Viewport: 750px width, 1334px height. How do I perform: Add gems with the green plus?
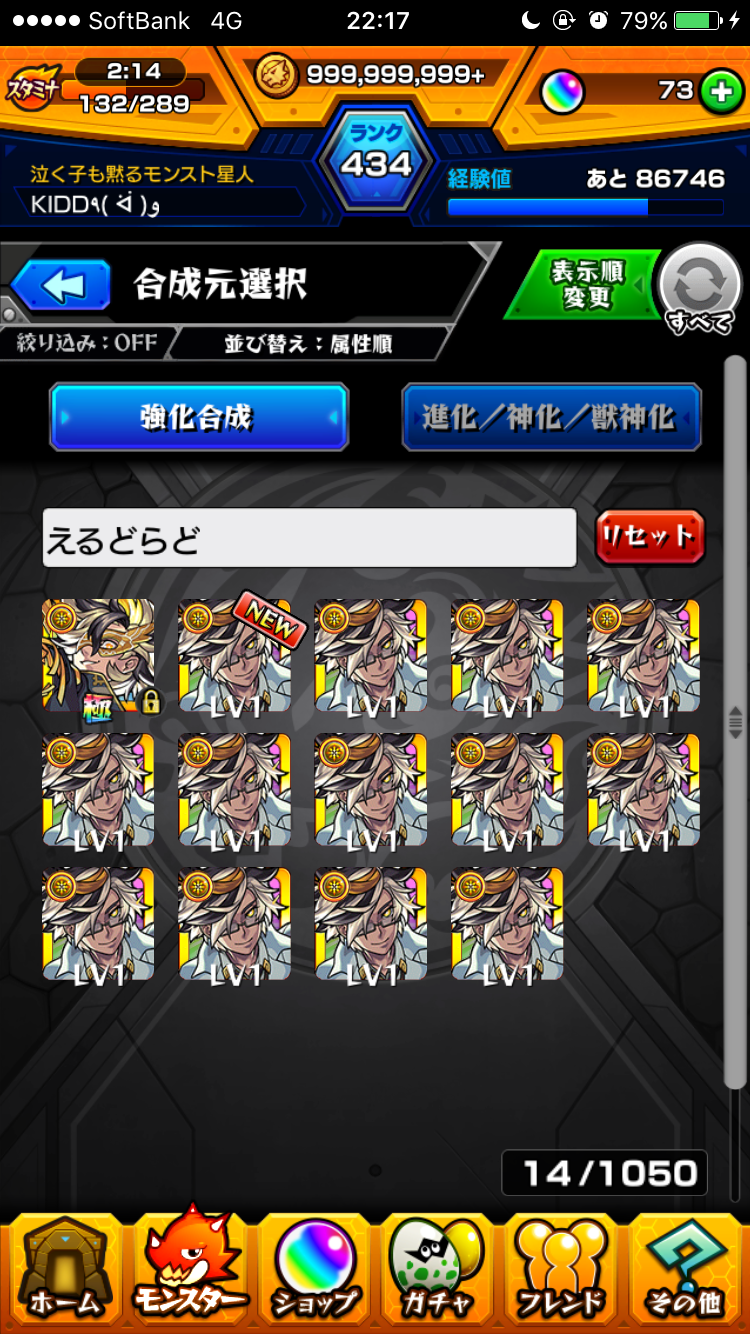718,92
